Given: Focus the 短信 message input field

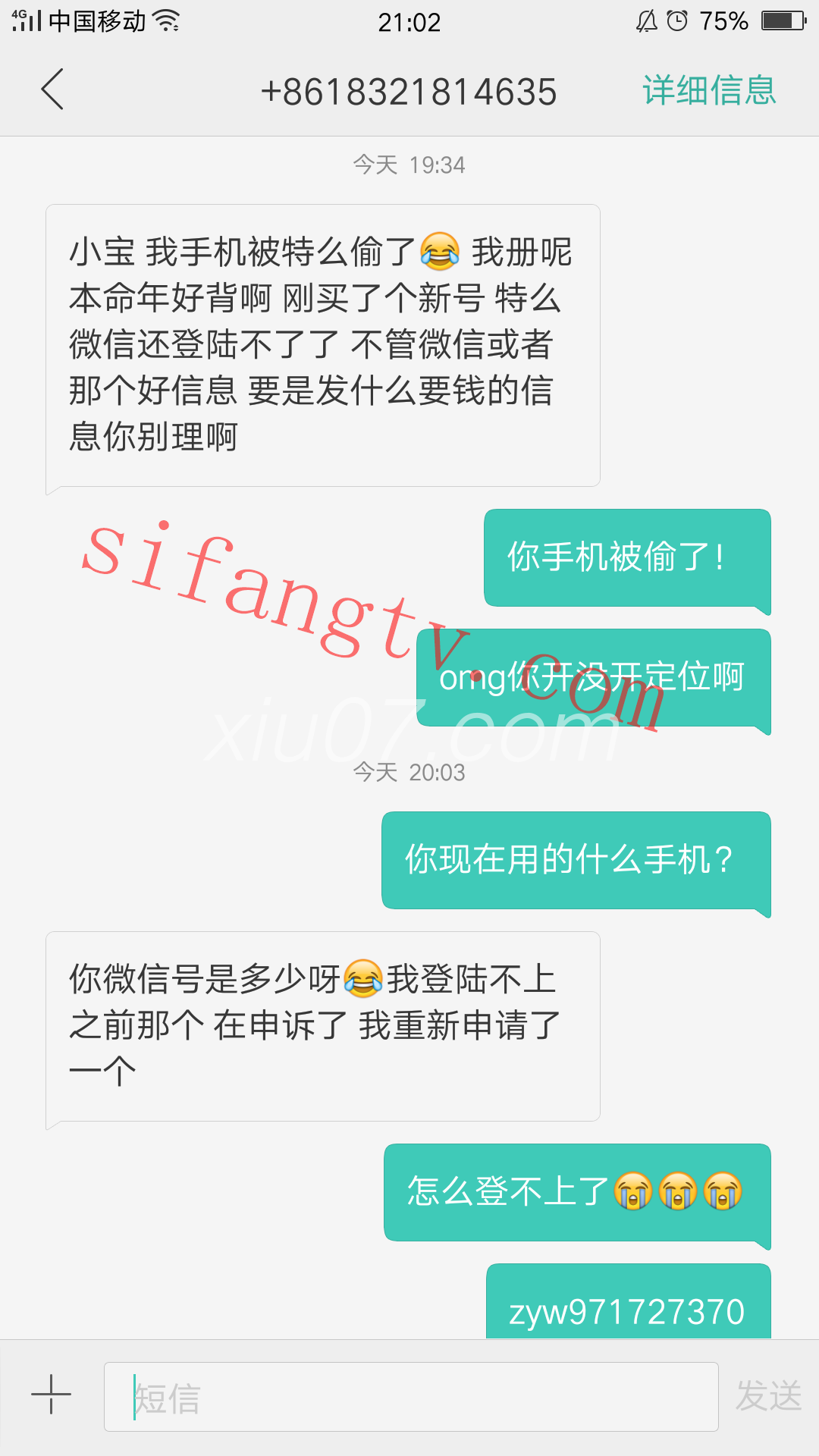Looking at the screenshot, I should (x=411, y=1397).
